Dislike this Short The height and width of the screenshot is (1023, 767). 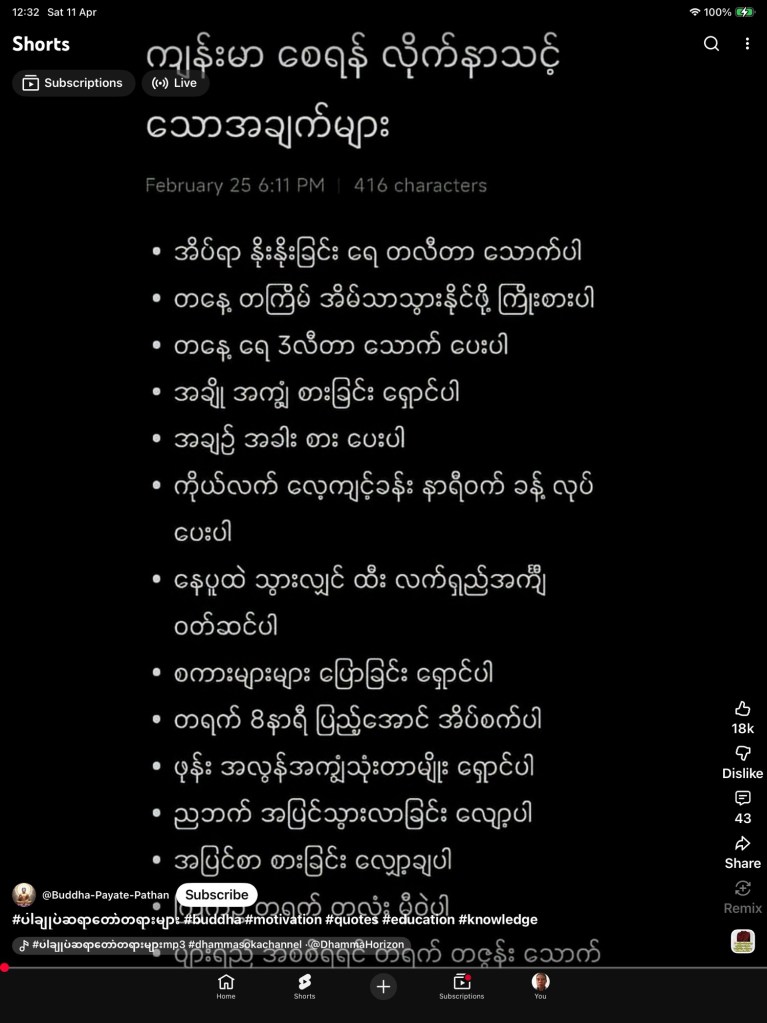pyautogui.click(x=742, y=754)
